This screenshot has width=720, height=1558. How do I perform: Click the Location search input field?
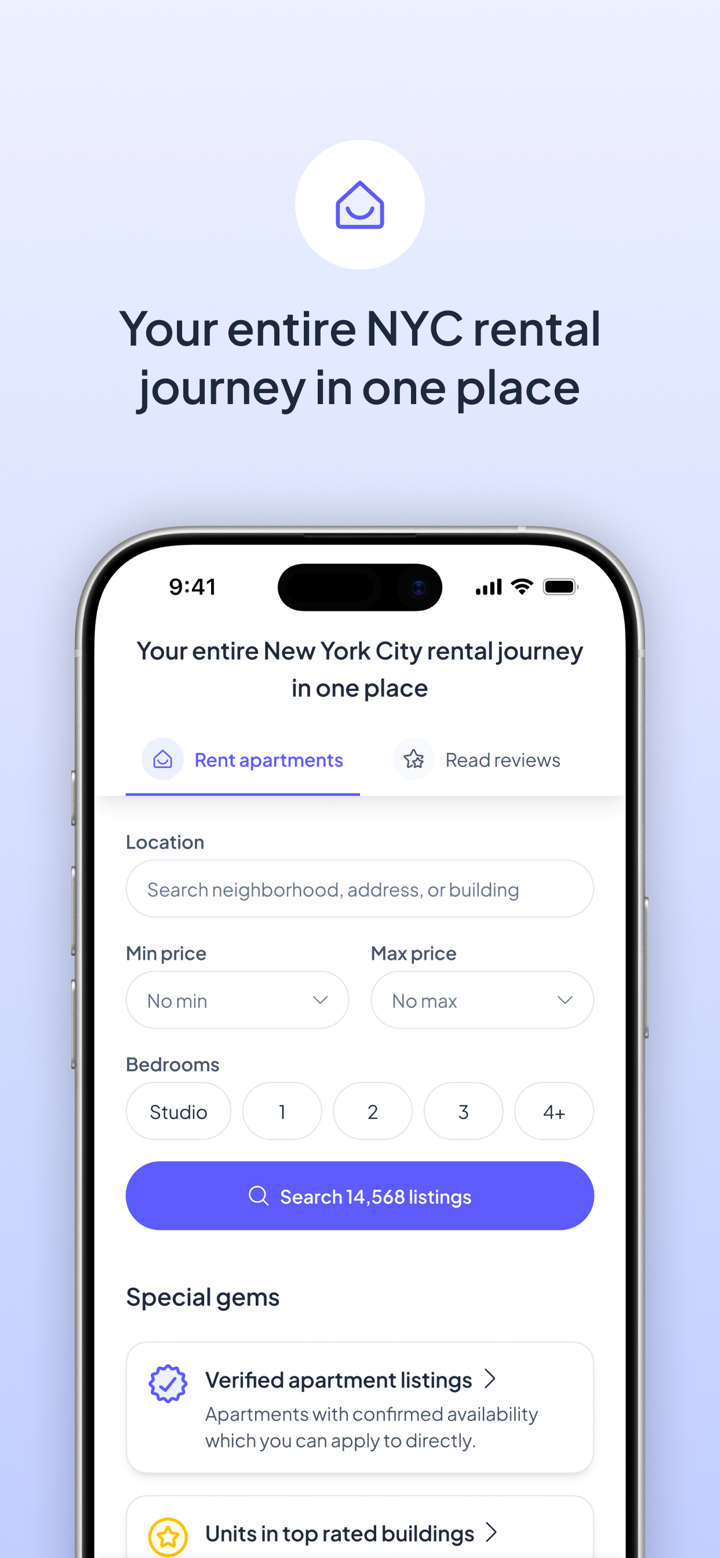(360, 888)
